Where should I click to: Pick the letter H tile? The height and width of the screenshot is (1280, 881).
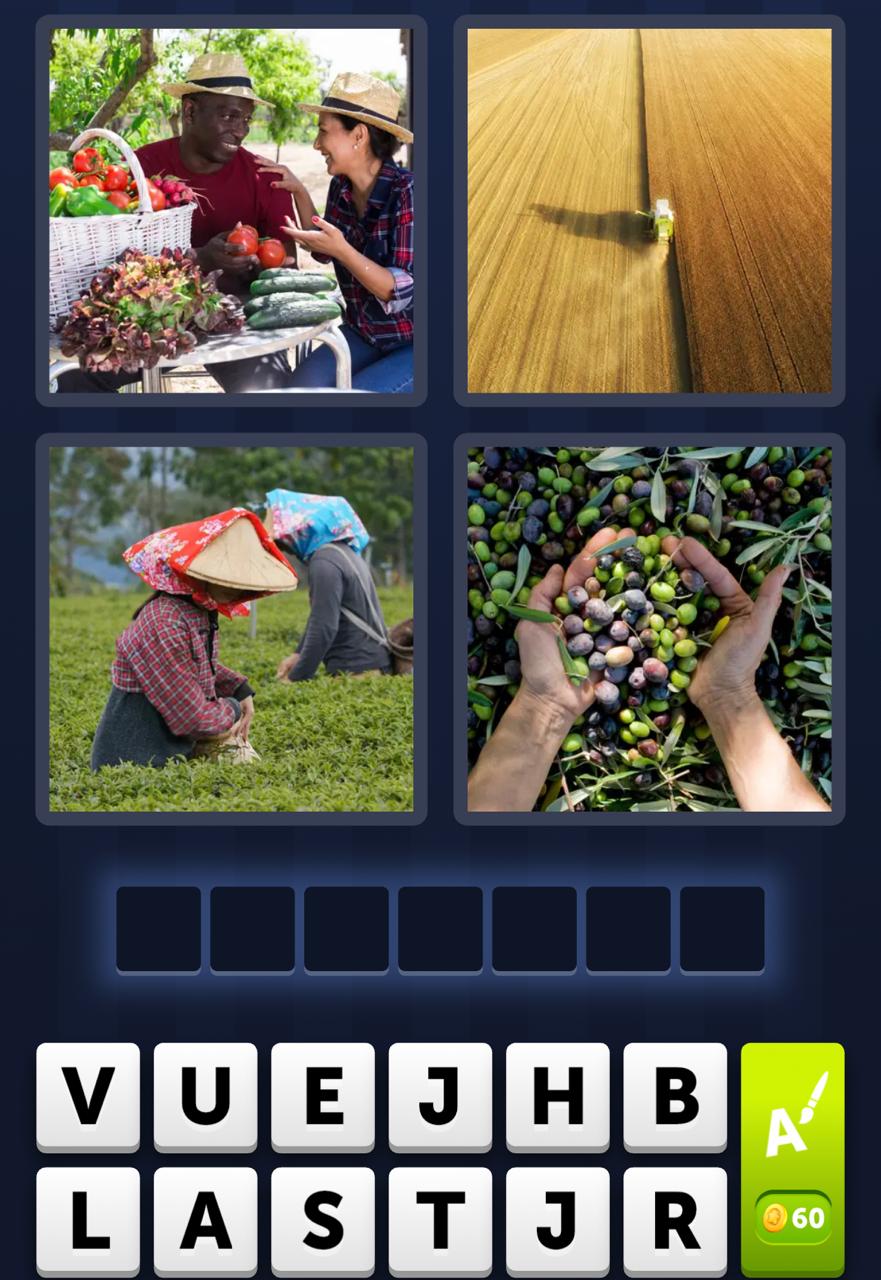click(557, 1098)
